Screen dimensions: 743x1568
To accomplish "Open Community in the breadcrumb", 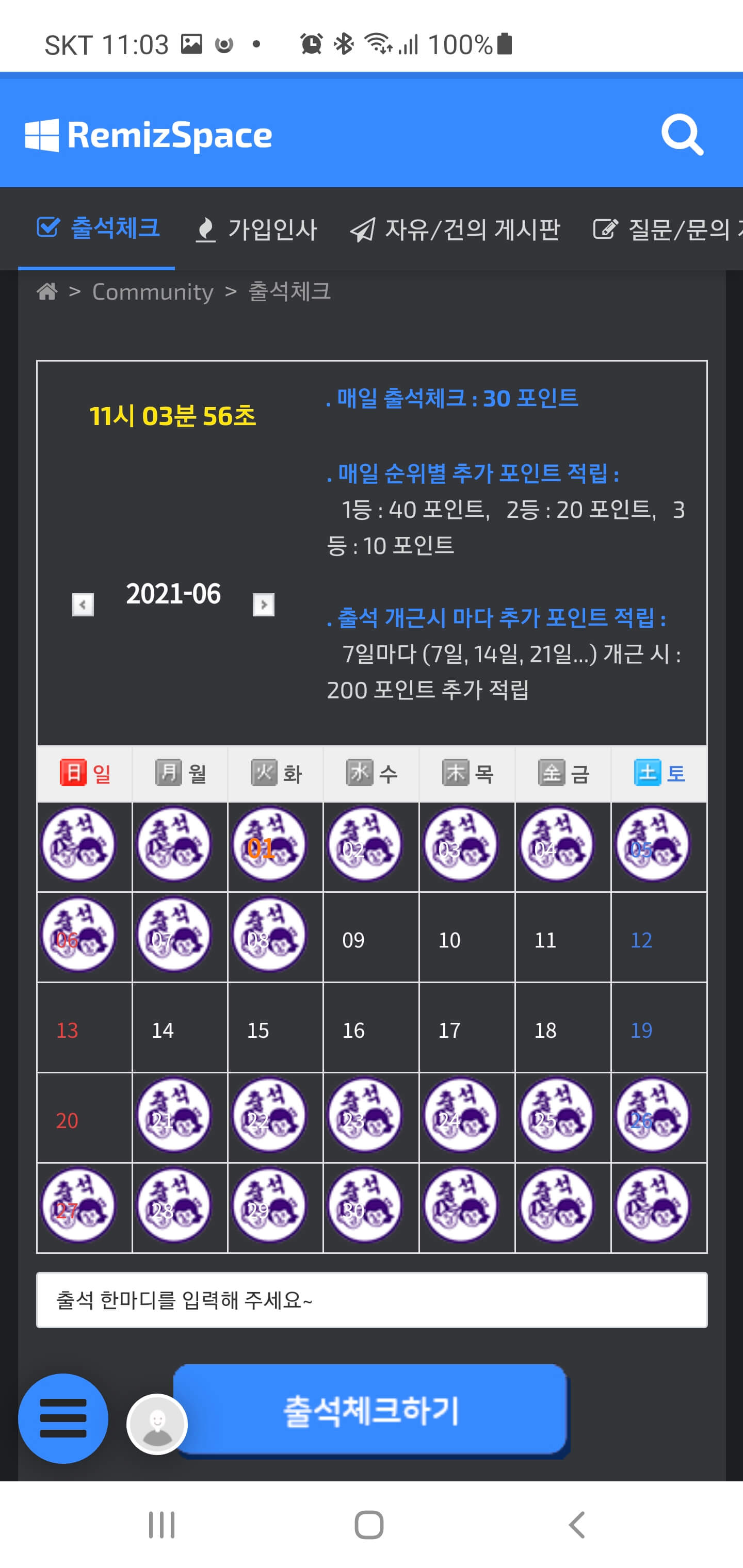I will (152, 292).
